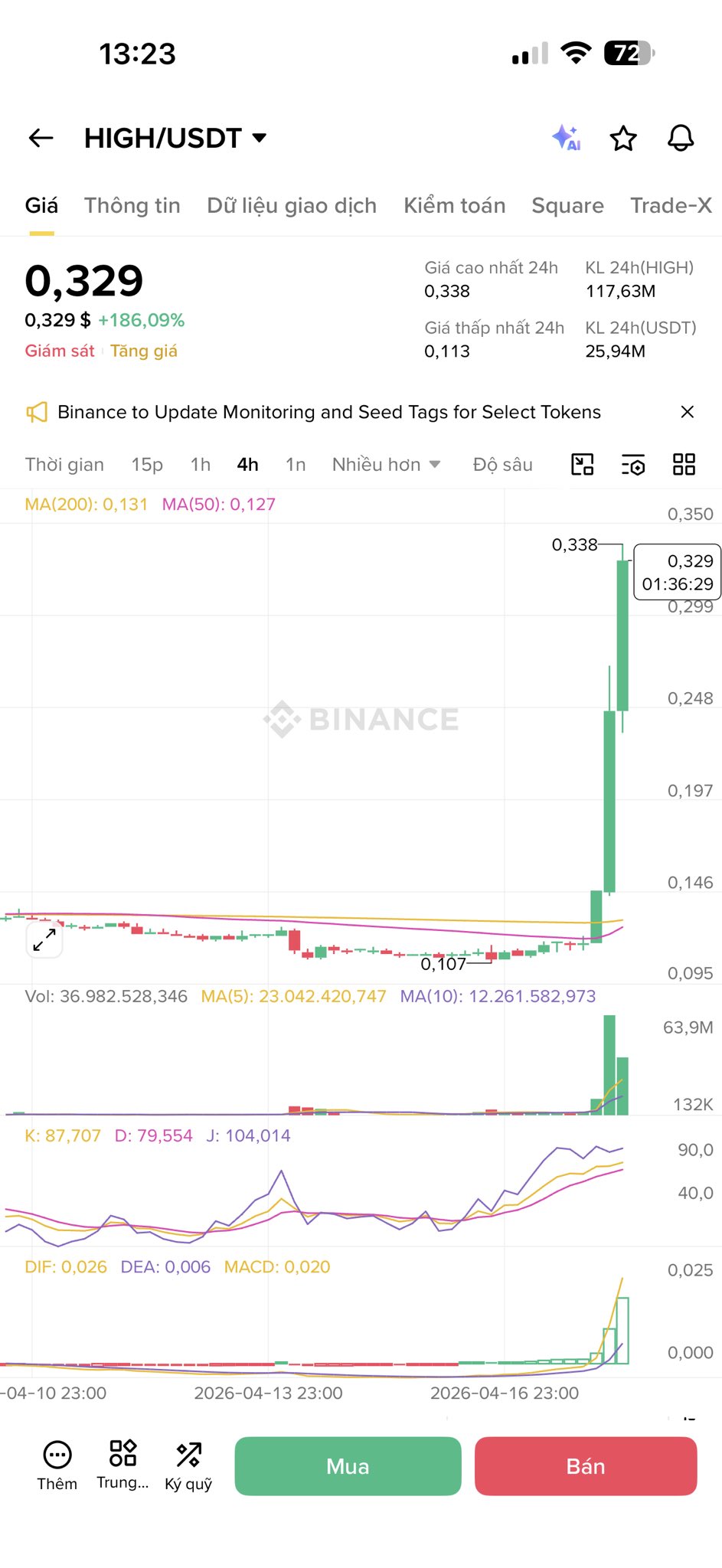
Task: Open the Dữ liệu giao dịch tab
Action: tap(292, 206)
